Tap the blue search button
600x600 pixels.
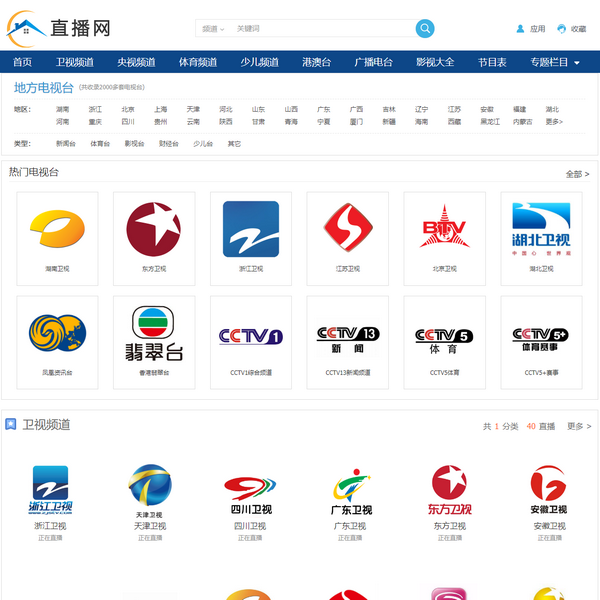point(425,28)
